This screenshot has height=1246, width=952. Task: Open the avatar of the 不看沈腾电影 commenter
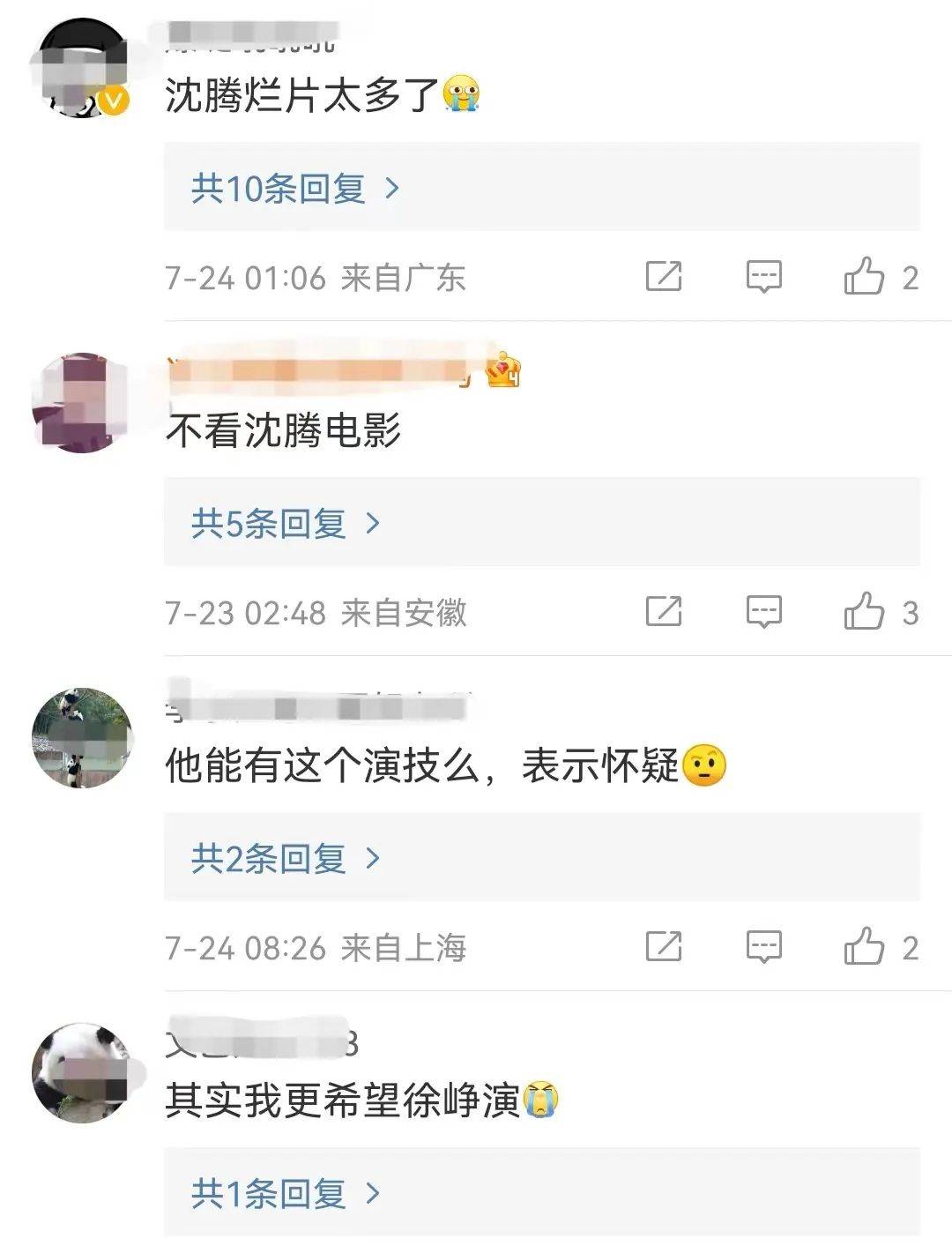tap(81, 403)
